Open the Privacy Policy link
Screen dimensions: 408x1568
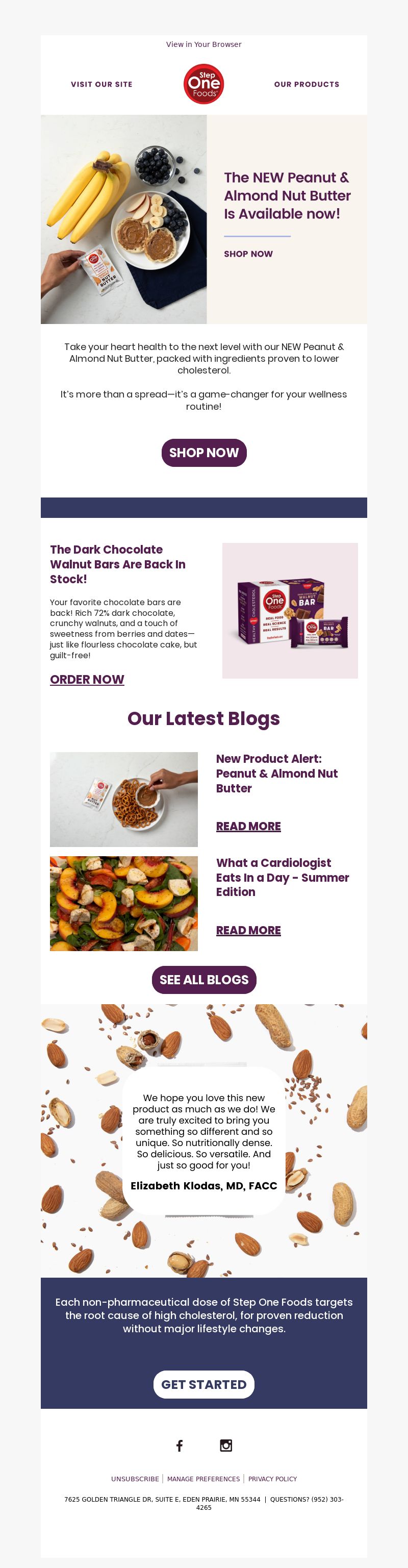pyautogui.click(x=272, y=1479)
